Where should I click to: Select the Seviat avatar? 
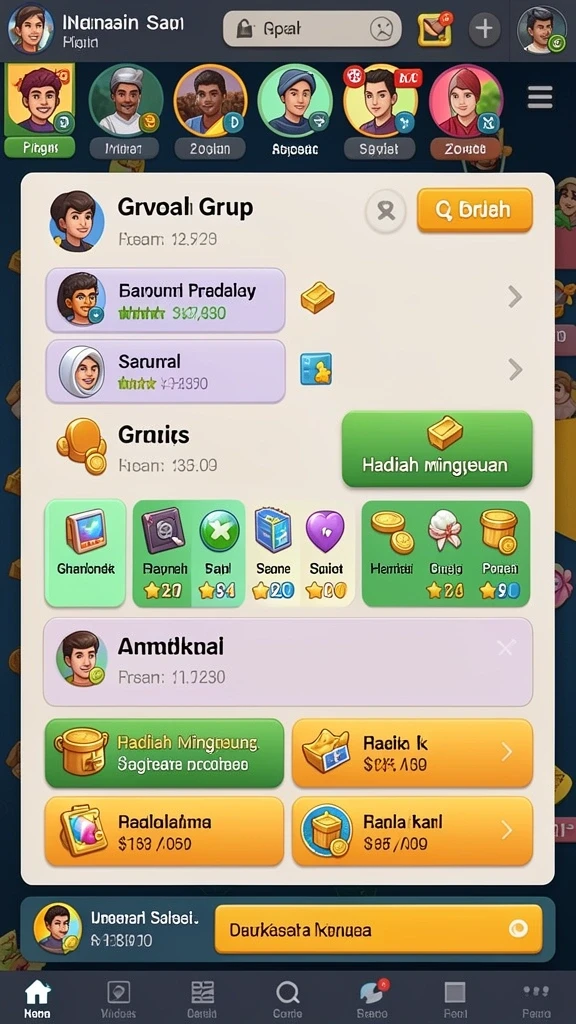[x=380, y=111]
